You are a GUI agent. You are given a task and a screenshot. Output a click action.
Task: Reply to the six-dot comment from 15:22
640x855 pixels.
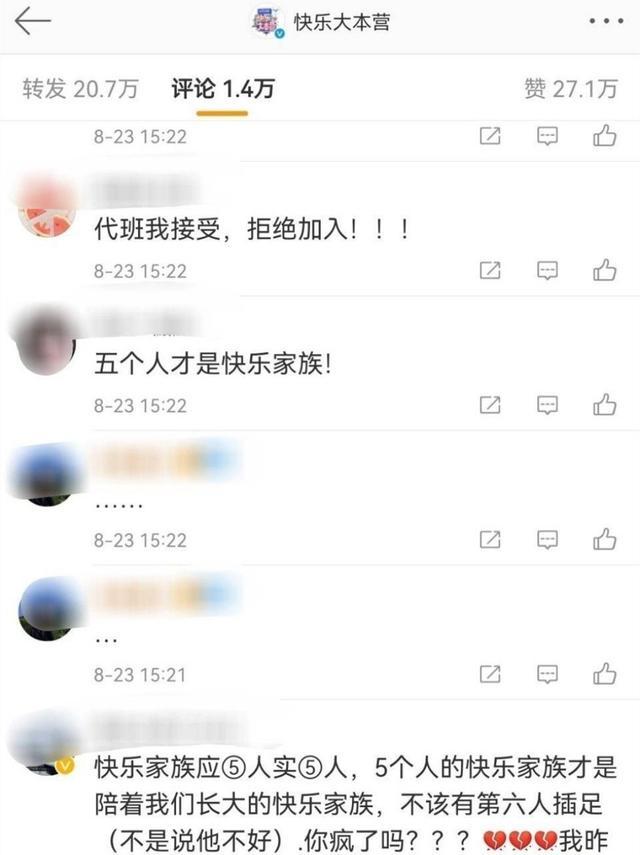tap(547, 540)
